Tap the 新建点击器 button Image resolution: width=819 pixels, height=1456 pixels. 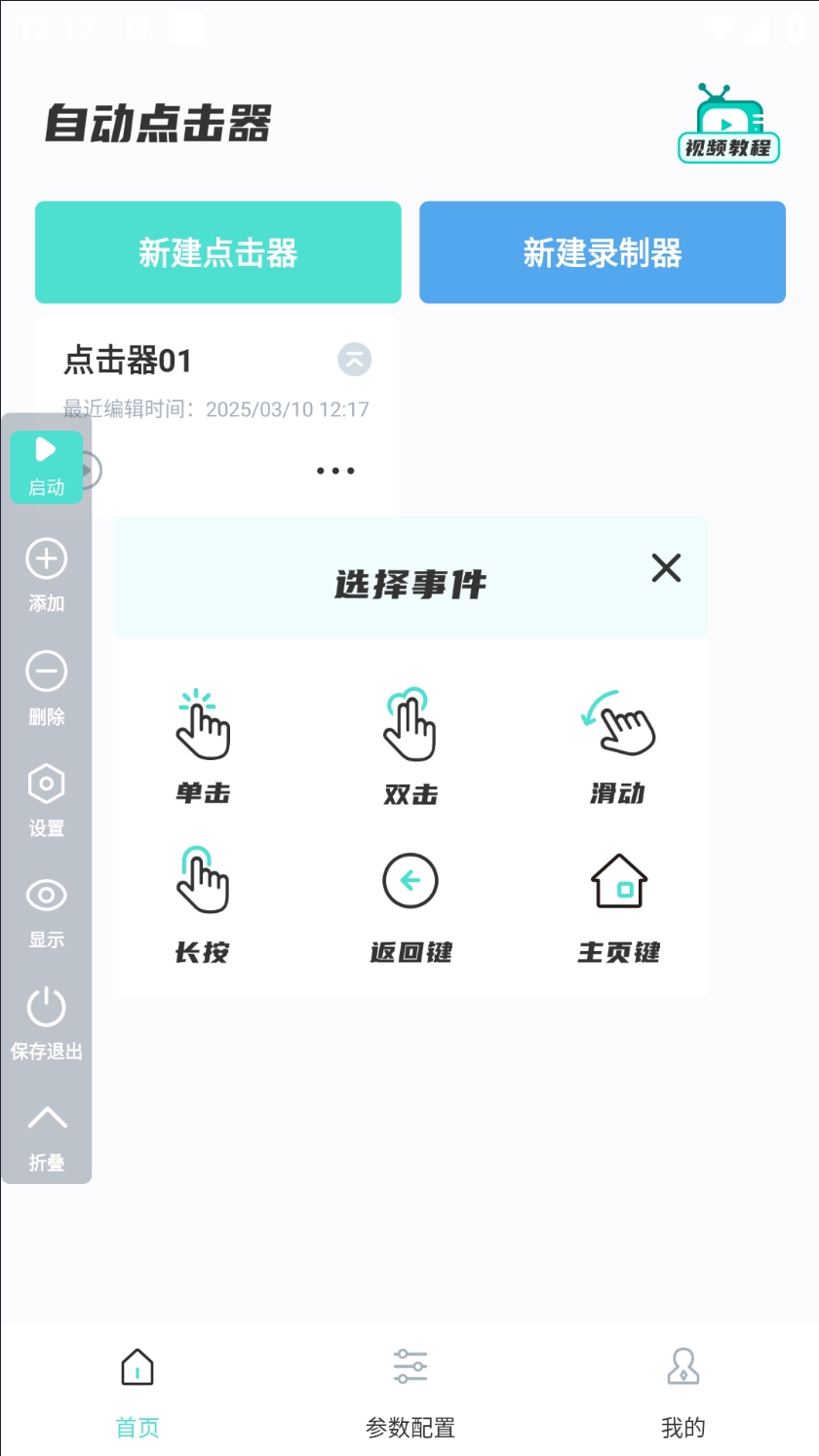[x=218, y=252]
